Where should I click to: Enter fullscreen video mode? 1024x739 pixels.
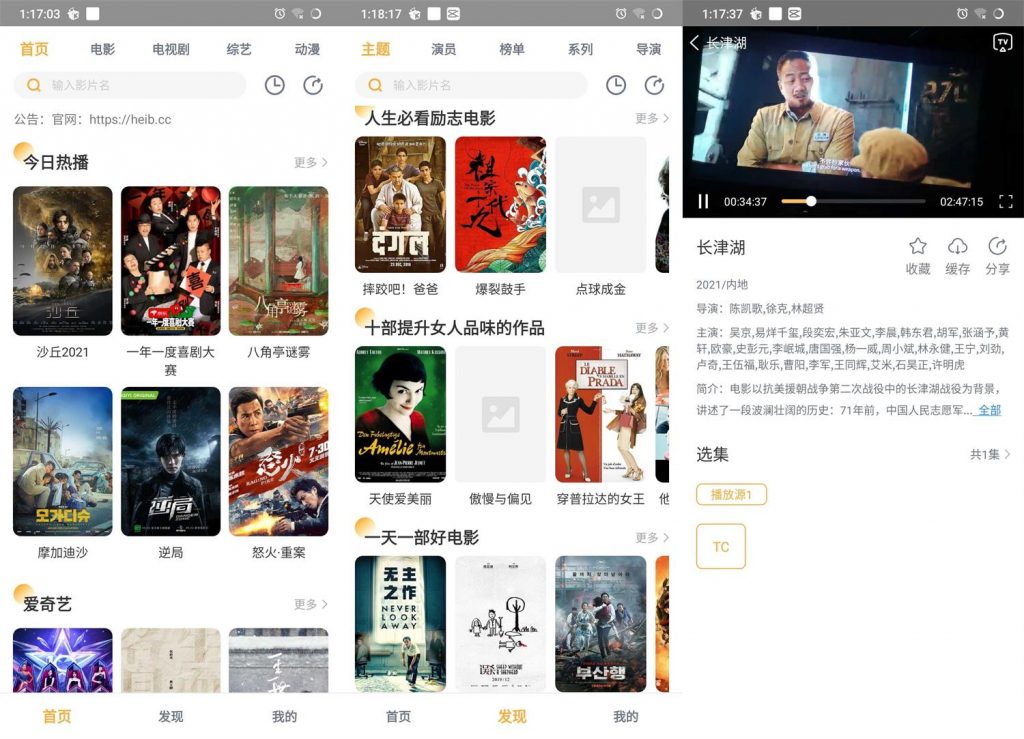pyautogui.click(x=1006, y=202)
